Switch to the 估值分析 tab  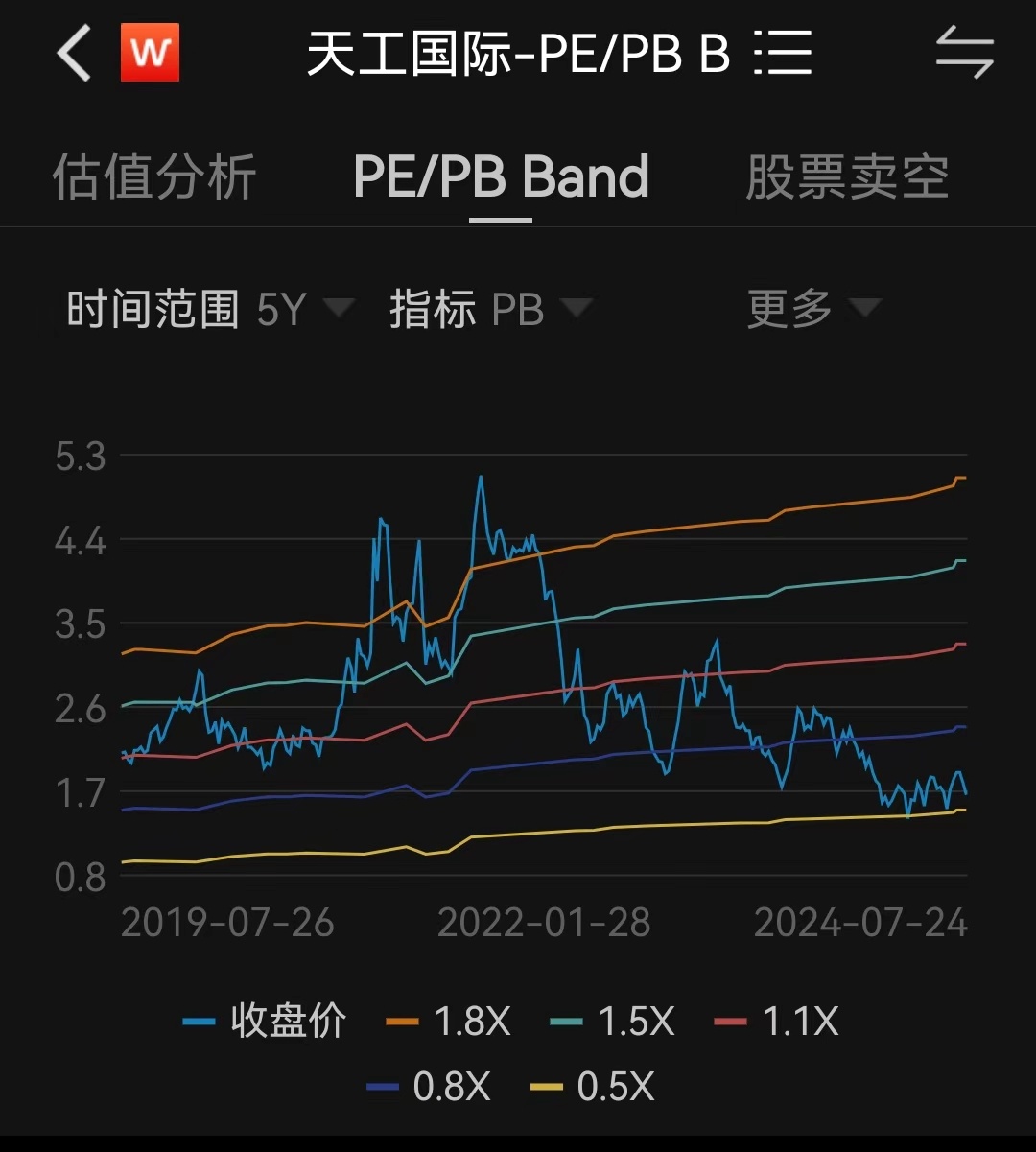click(154, 177)
